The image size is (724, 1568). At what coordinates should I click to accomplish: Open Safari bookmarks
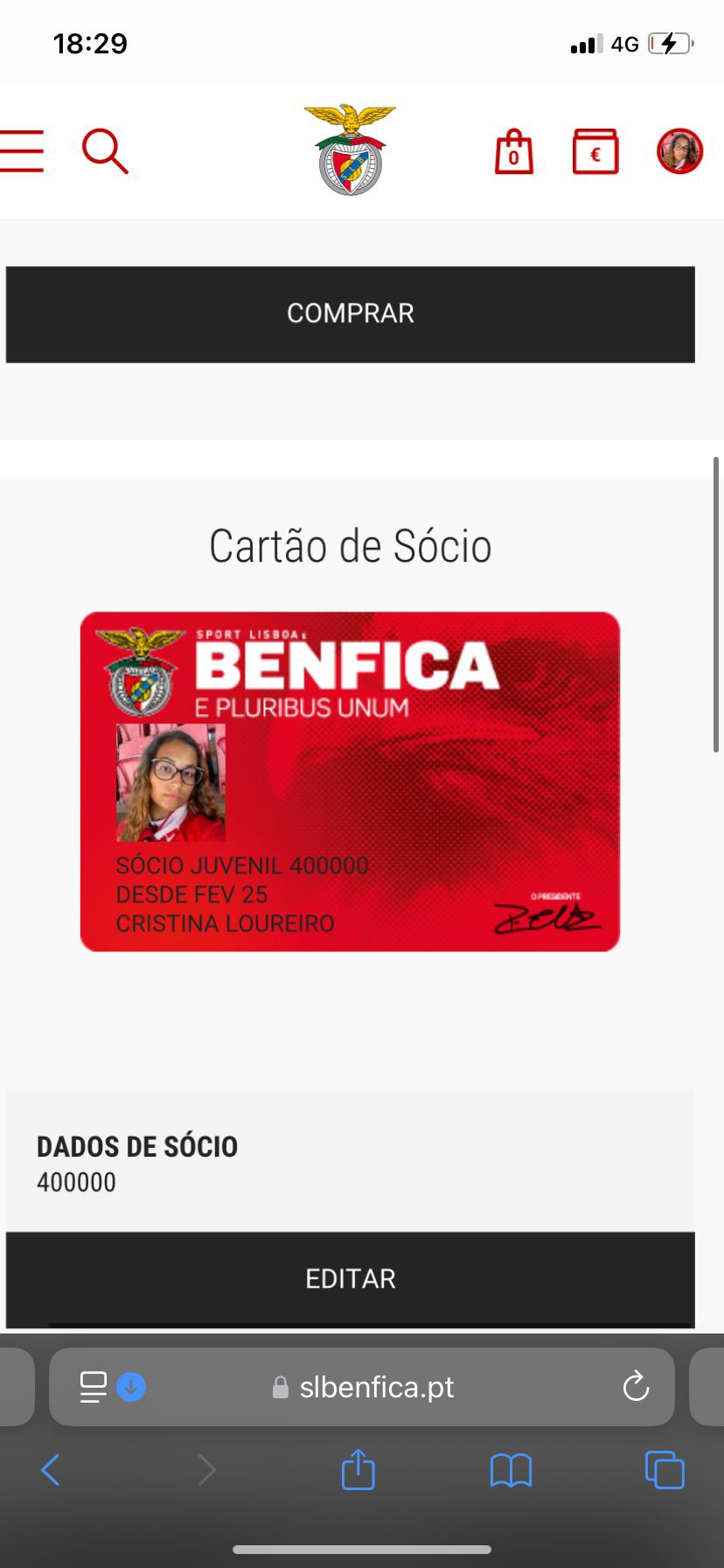click(511, 1470)
